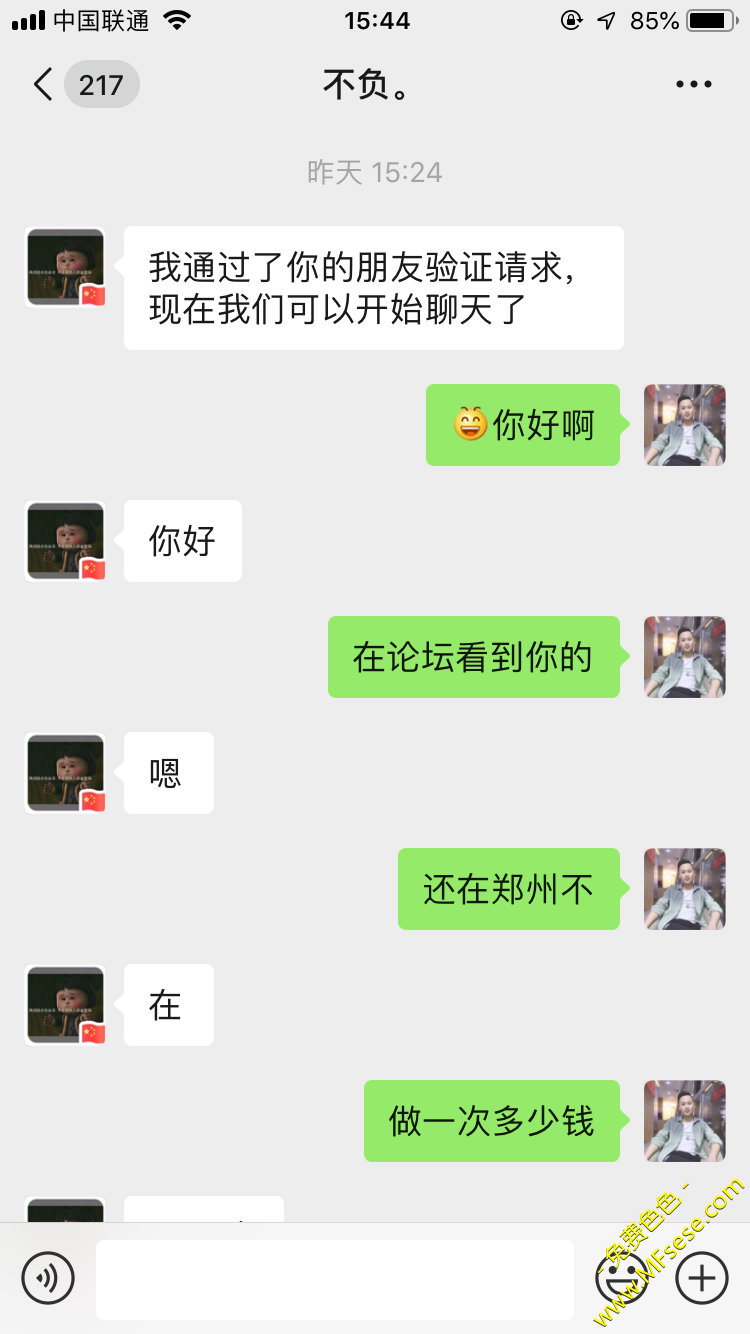This screenshot has width=750, height=1334.
Task: Switch to voice message input
Action: pyautogui.click(x=48, y=1278)
